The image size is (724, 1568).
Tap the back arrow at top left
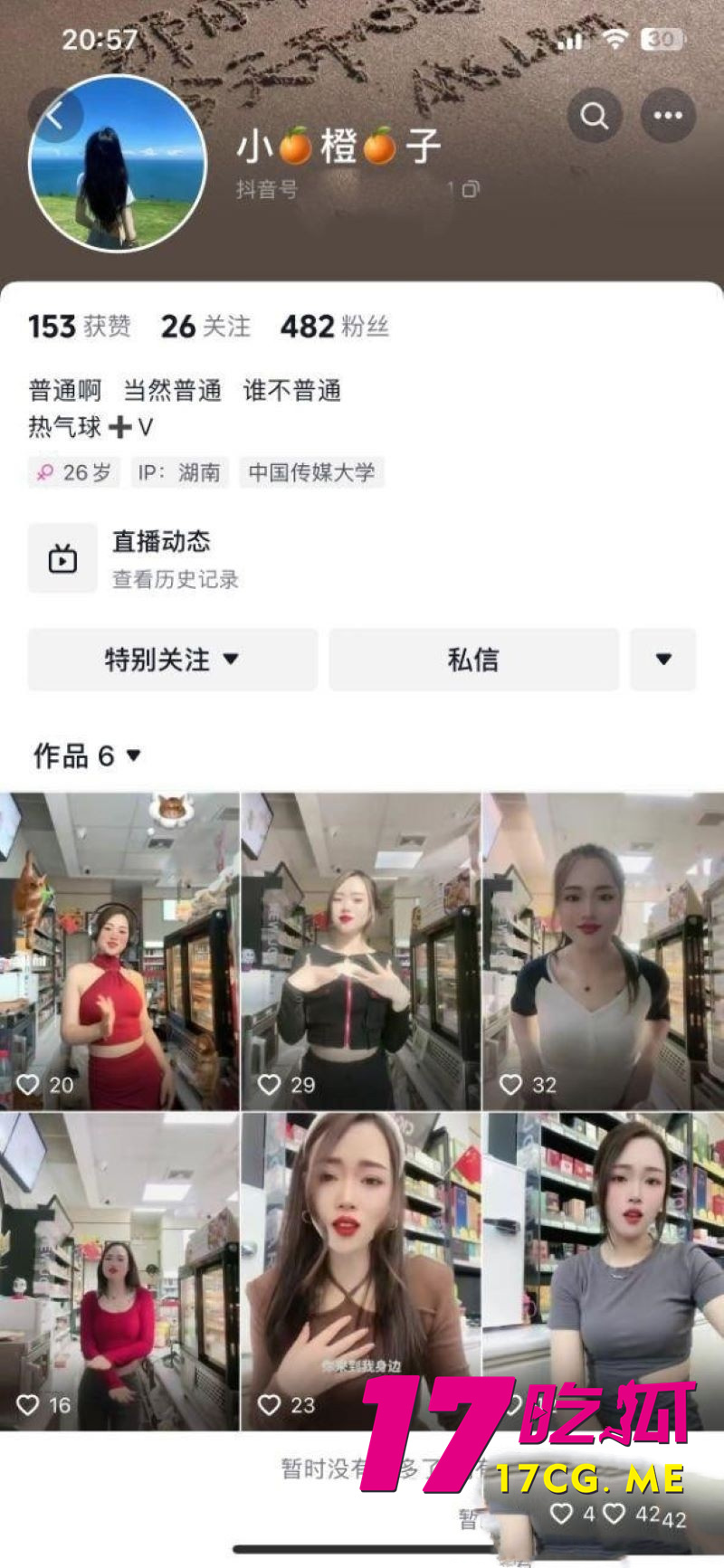click(56, 115)
